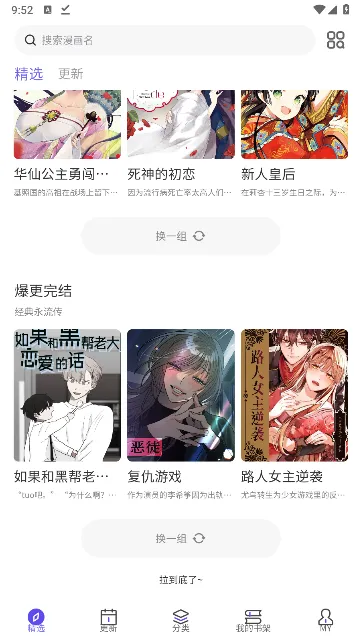Open the comic 死神的初恋
361x641 pixels.
click(181, 143)
